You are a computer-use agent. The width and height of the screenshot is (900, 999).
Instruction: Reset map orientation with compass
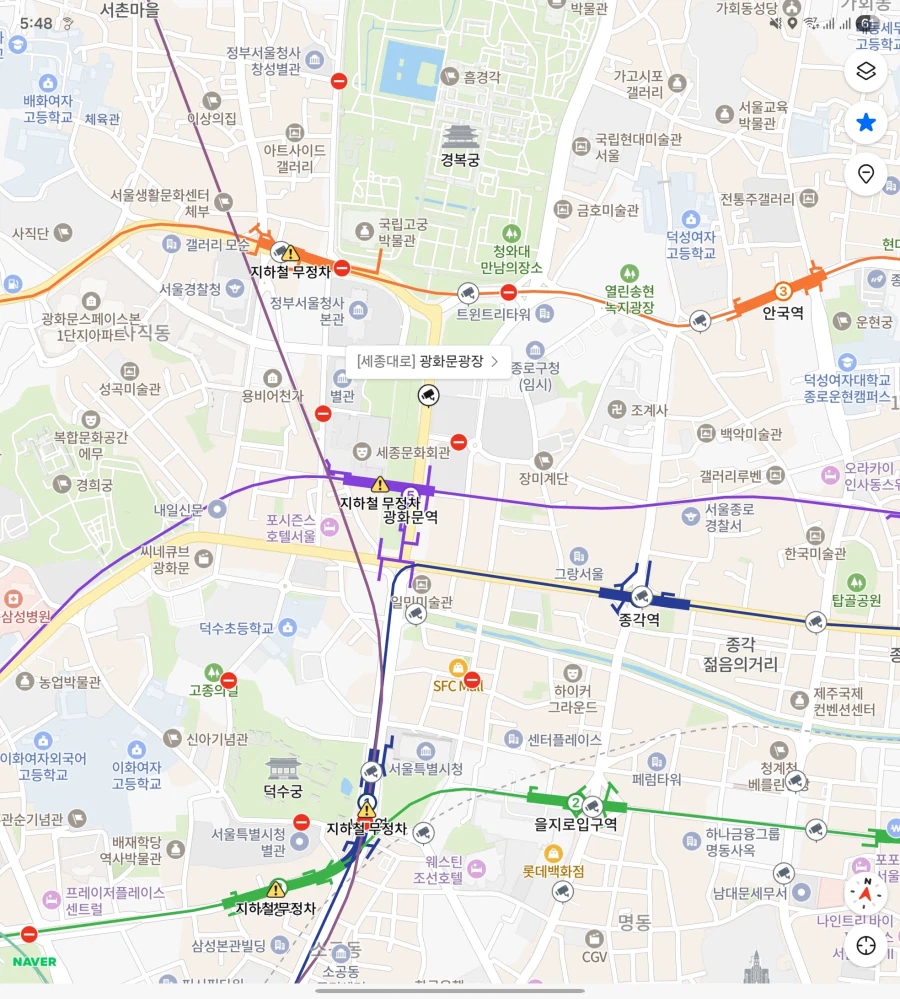coord(866,893)
